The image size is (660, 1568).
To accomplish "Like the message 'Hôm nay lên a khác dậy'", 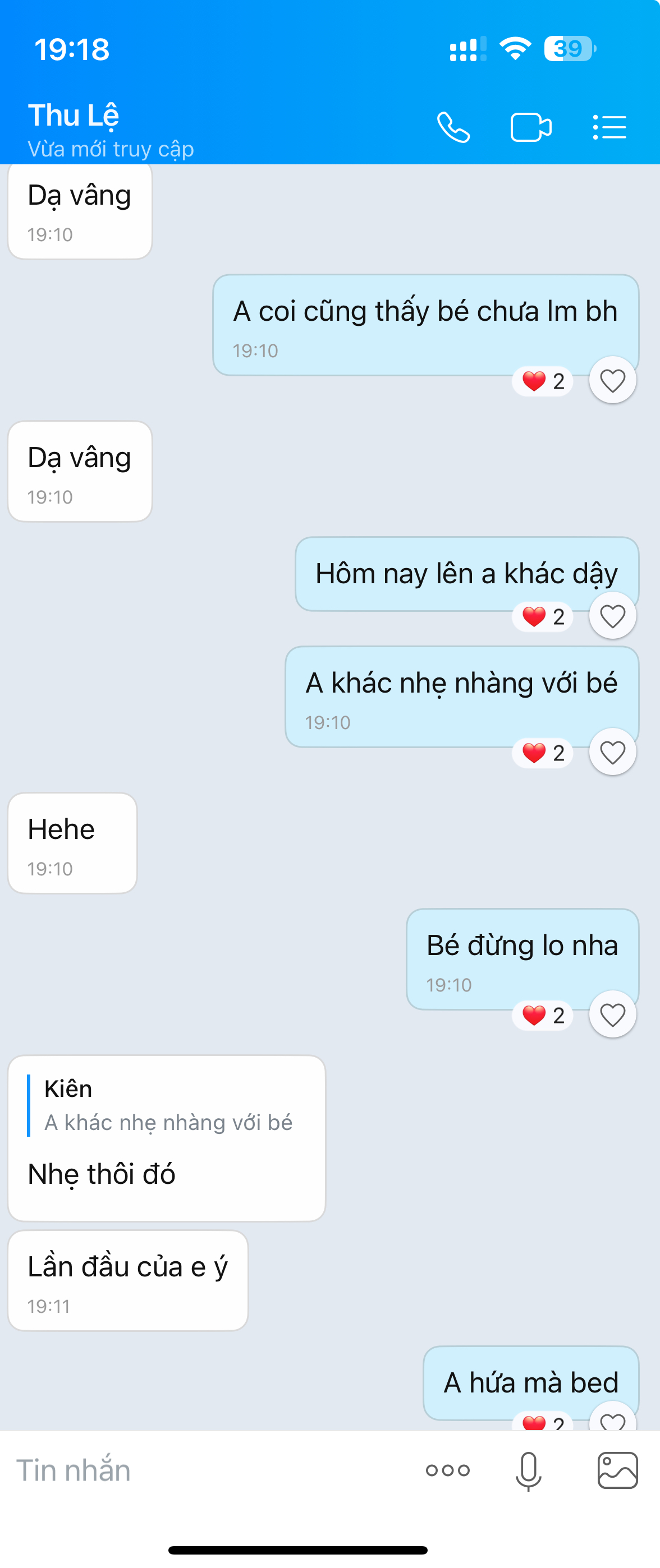I will (612, 616).
